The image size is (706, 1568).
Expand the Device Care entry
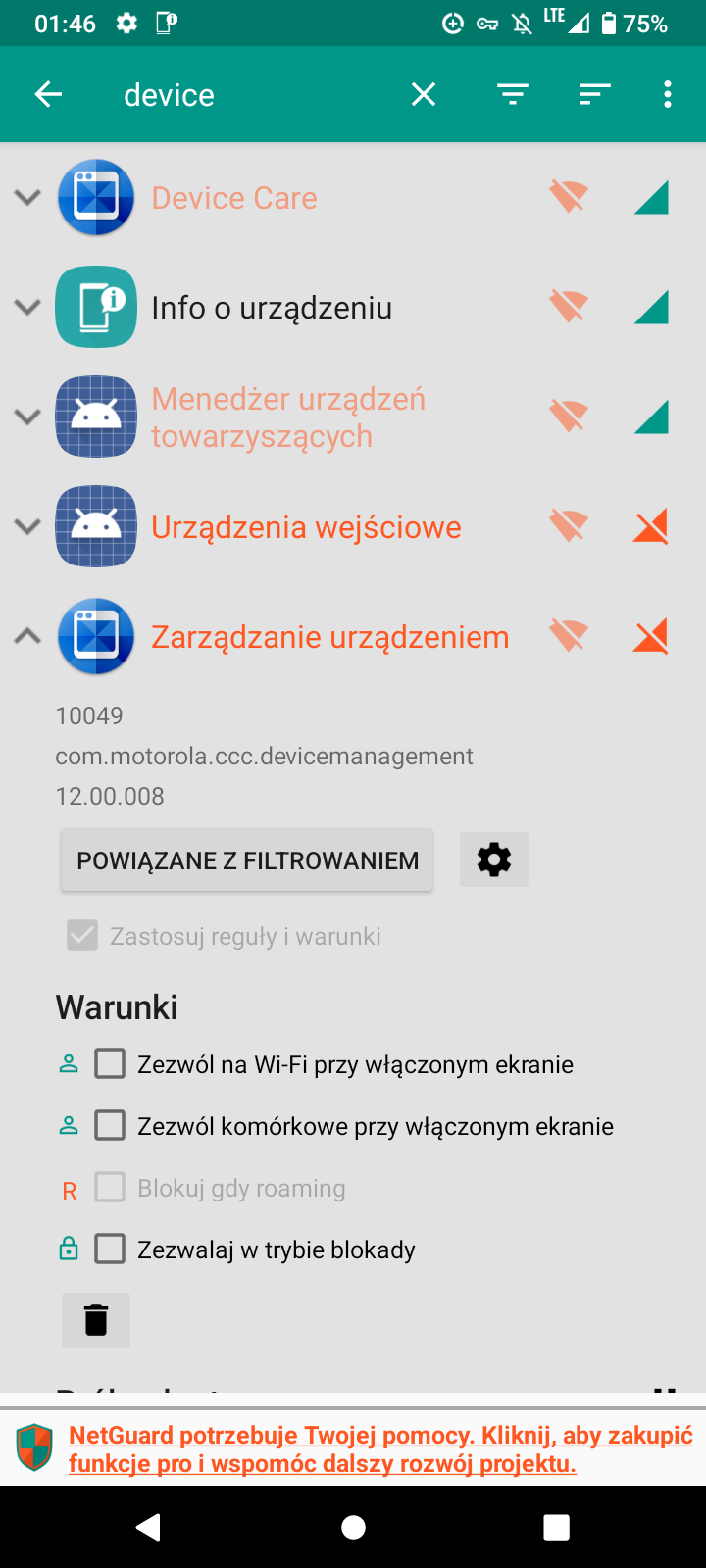[27, 198]
